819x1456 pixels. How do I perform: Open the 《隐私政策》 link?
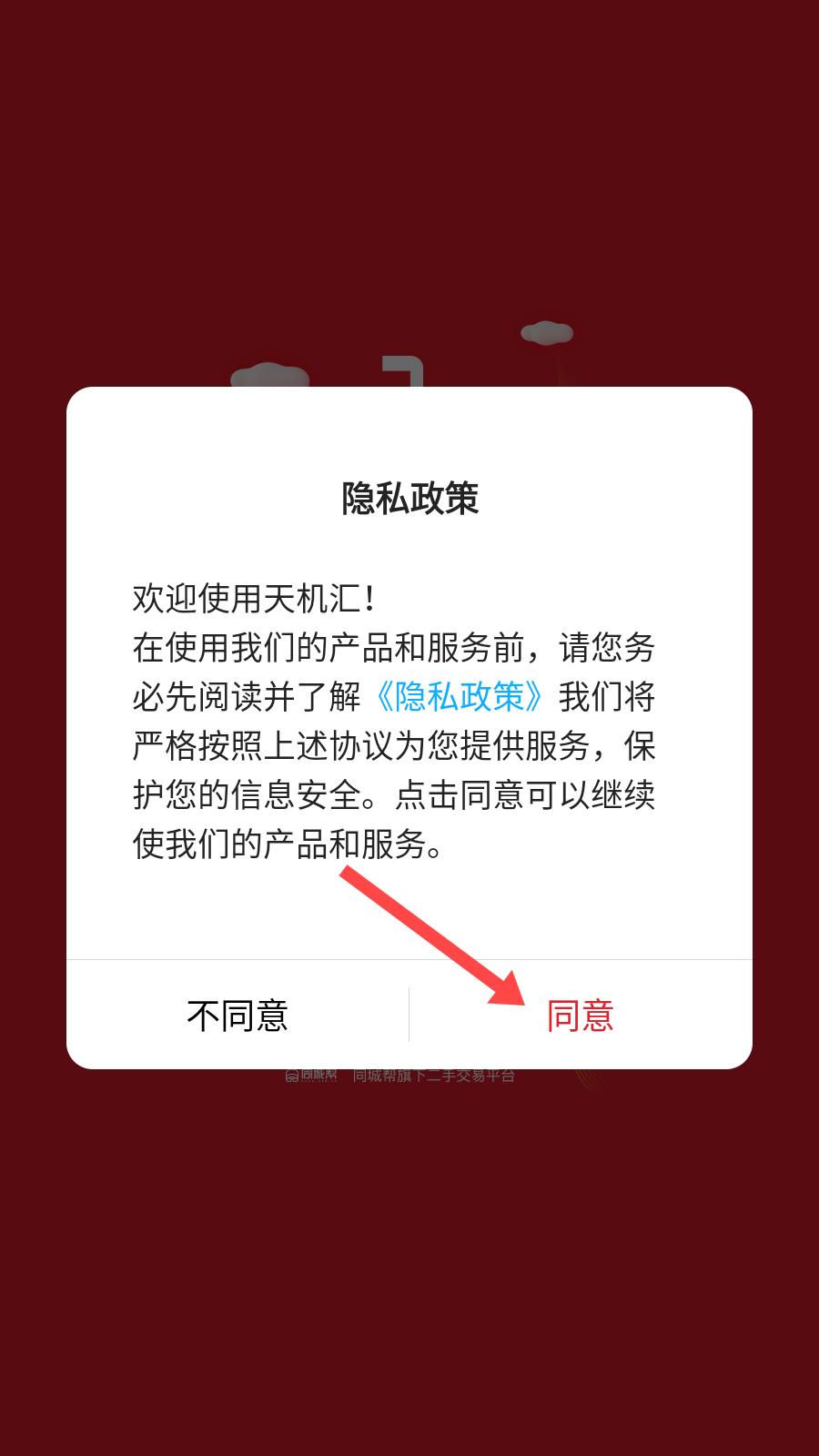tap(460, 697)
